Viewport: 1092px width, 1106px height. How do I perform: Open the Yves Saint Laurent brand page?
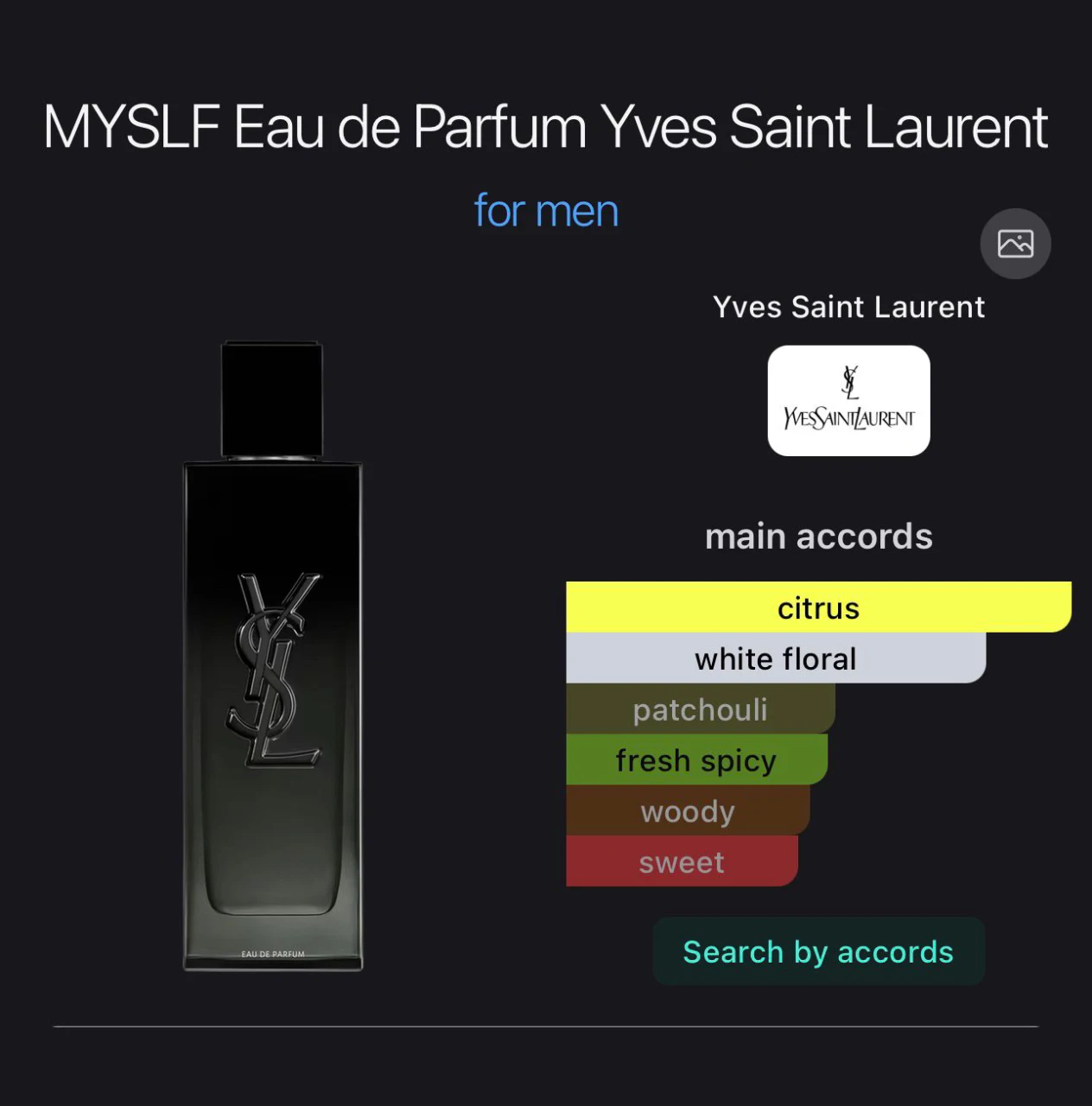[848, 401]
